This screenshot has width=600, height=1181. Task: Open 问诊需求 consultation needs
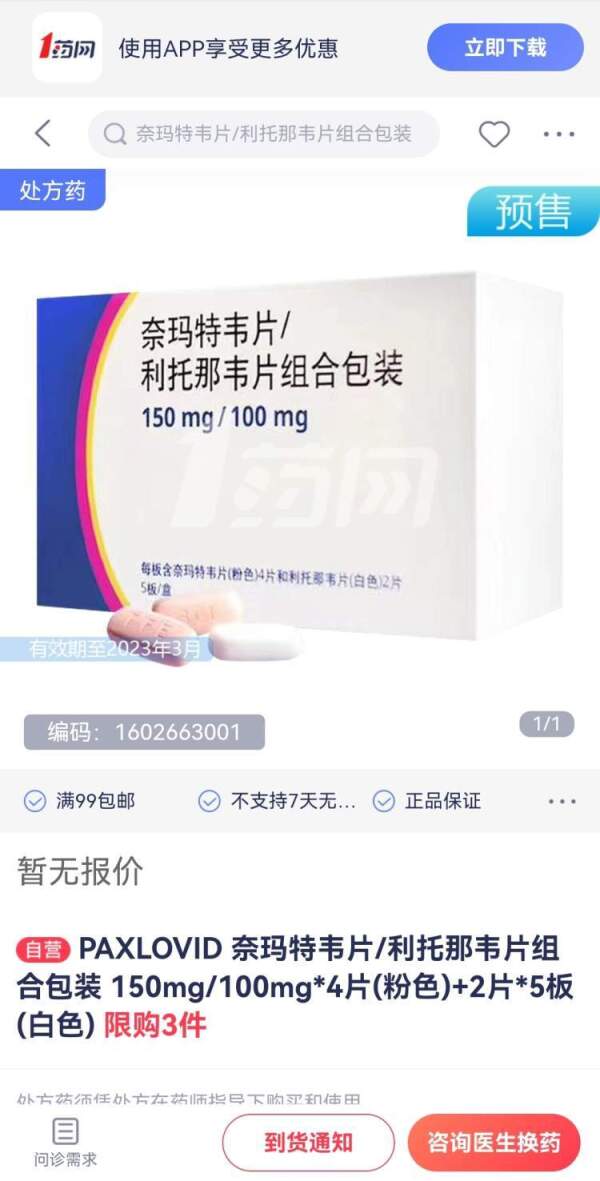pyautogui.click(x=65, y=1142)
